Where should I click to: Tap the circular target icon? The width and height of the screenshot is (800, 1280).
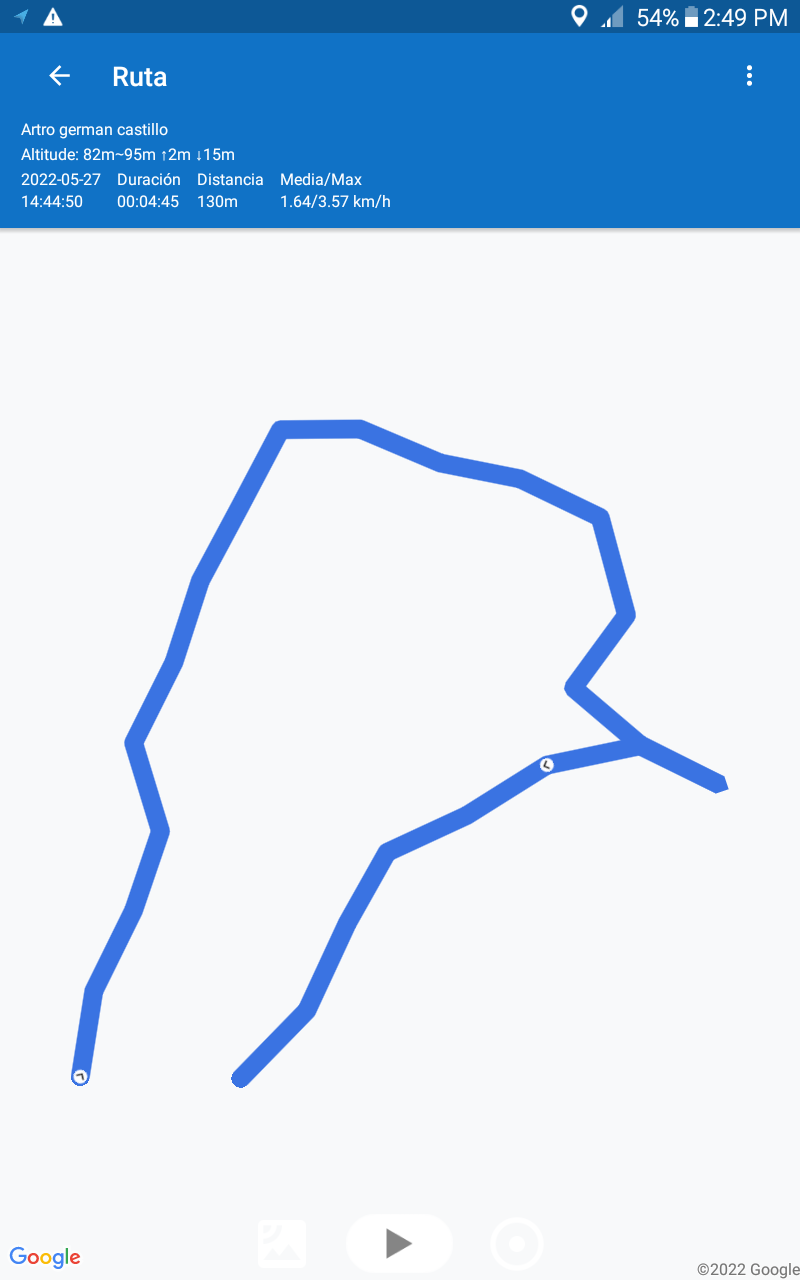click(517, 1244)
